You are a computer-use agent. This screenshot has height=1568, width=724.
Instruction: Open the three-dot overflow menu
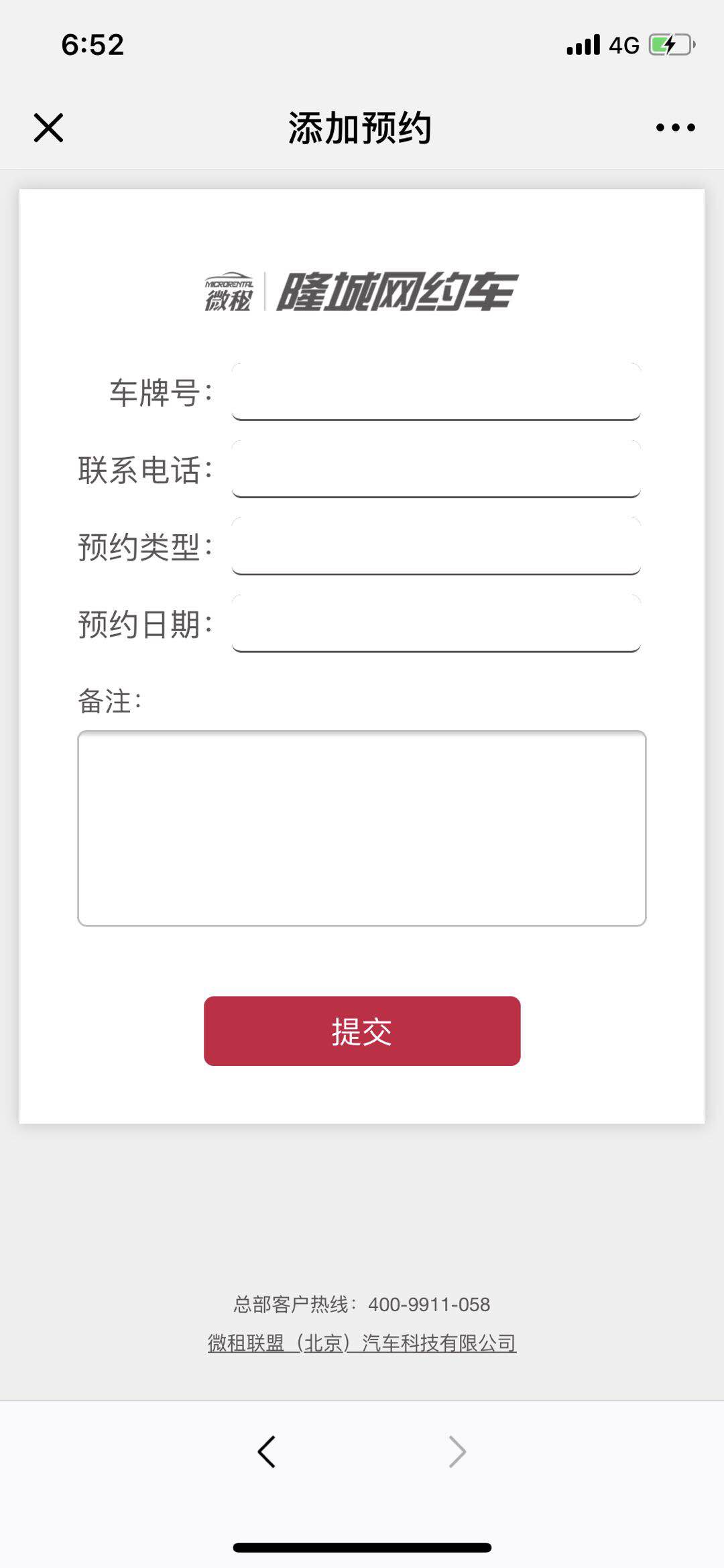coord(675,127)
